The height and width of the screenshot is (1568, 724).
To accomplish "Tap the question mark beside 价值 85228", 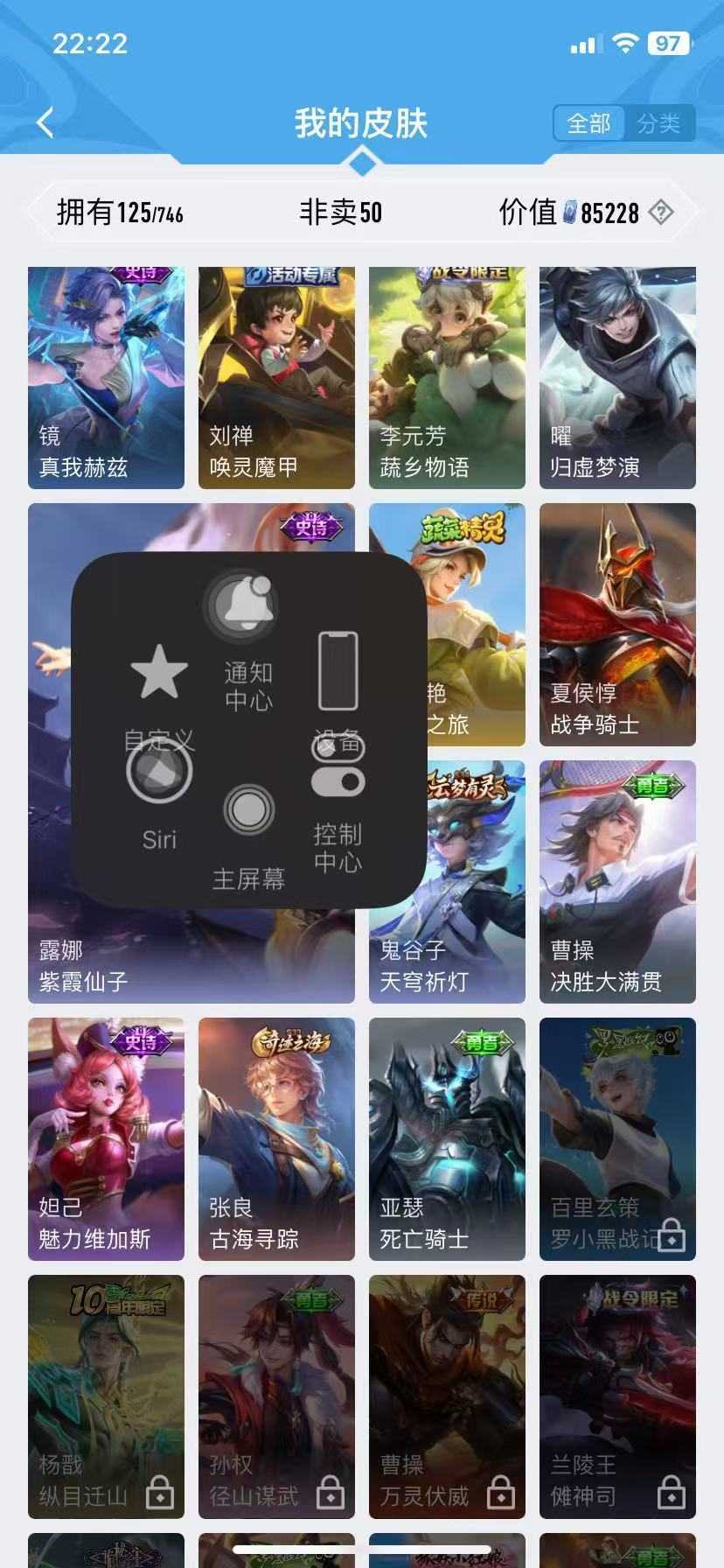I will coord(663,211).
